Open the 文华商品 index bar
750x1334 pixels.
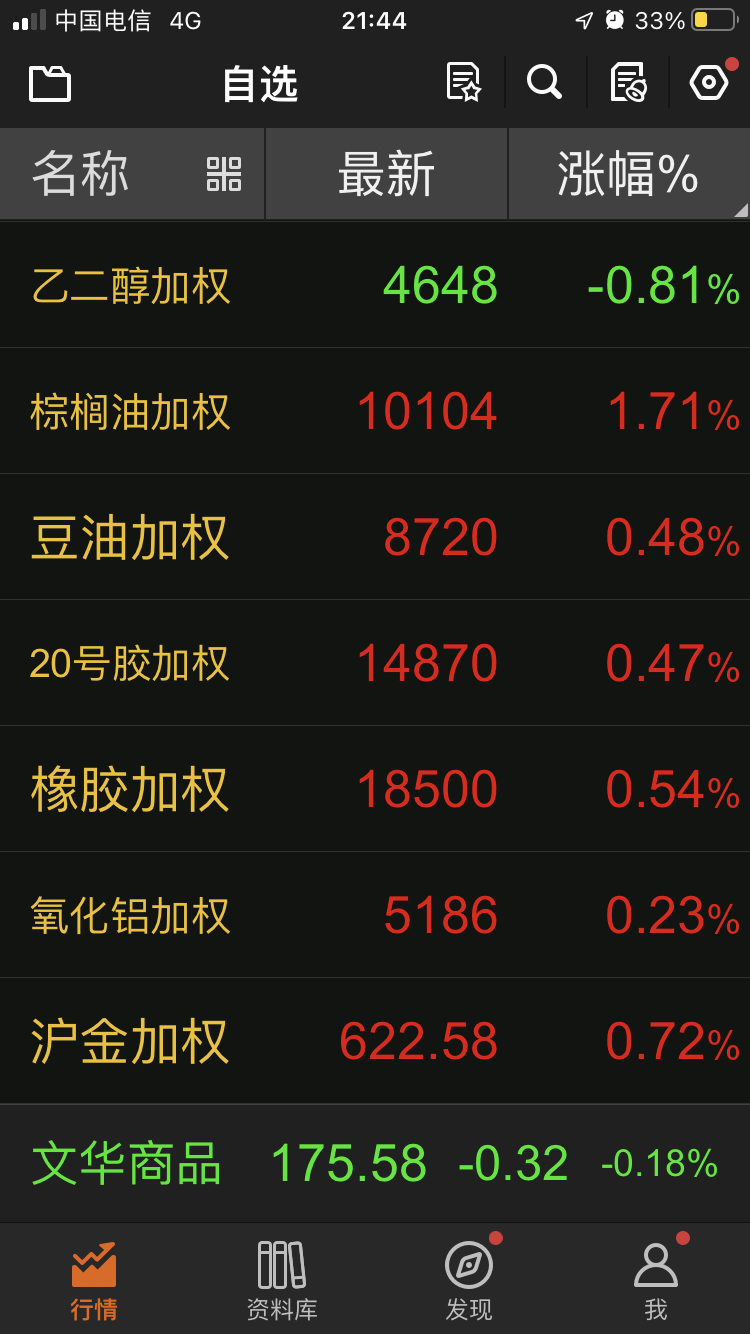tap(375, 1164)
